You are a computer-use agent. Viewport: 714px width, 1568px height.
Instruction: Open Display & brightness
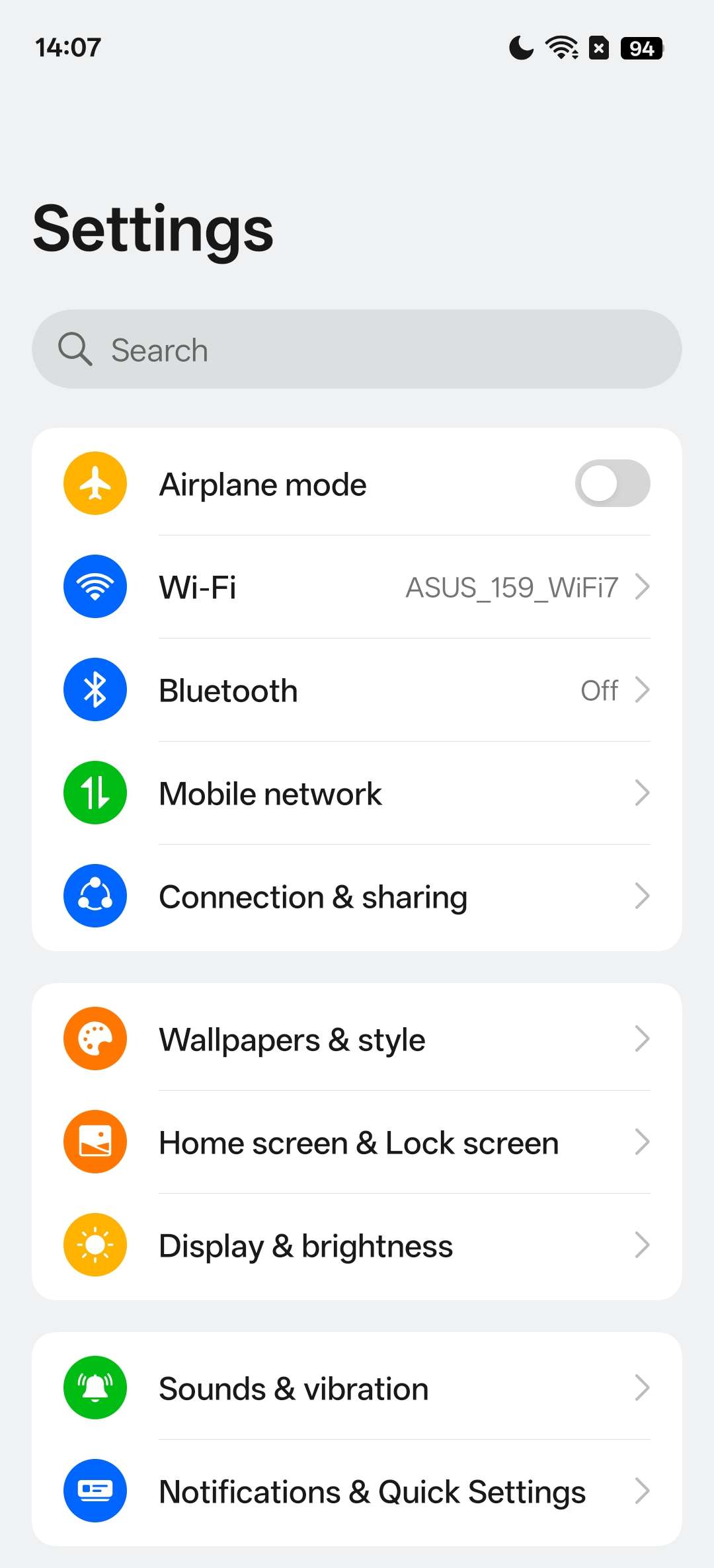click(x=357, y=1245)
